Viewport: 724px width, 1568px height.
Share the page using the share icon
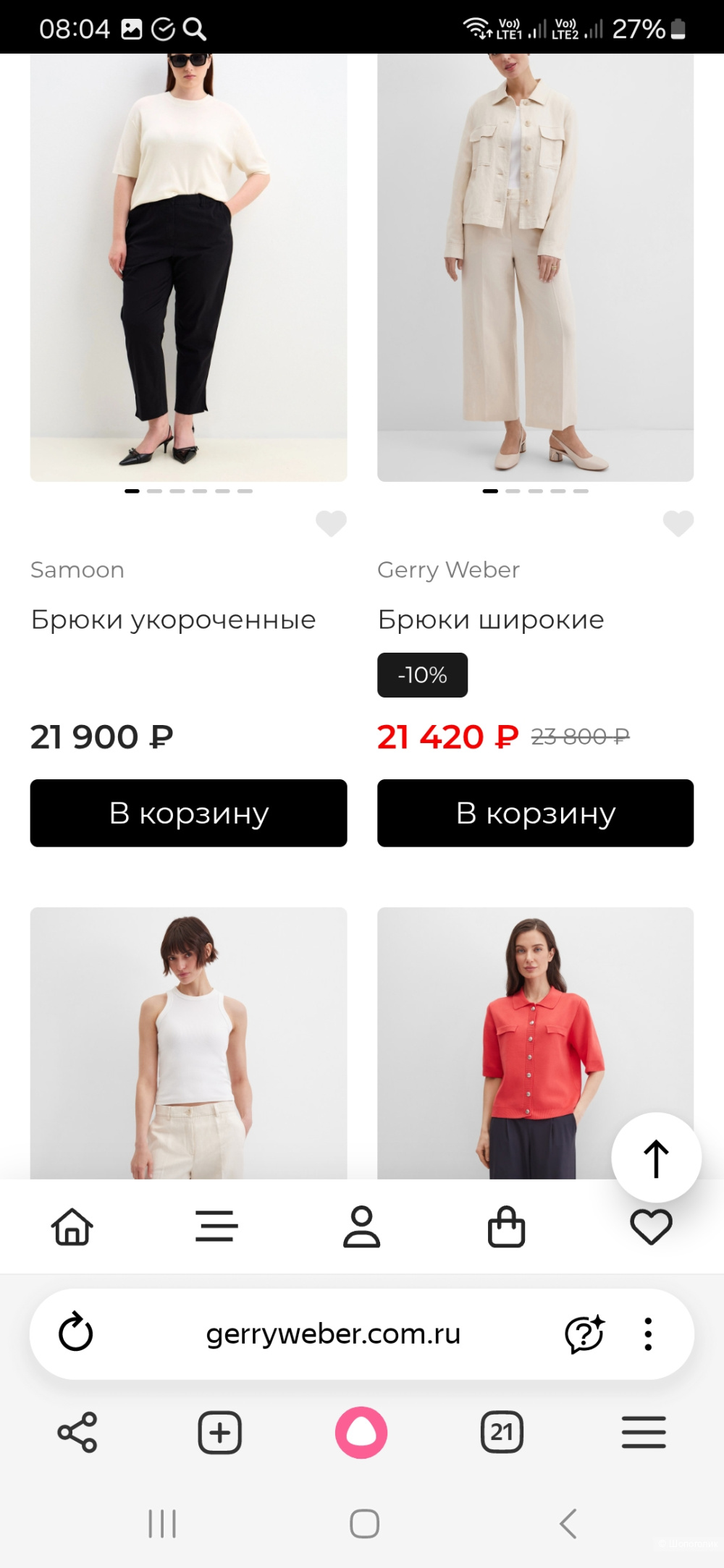(x=77, y=1433)
